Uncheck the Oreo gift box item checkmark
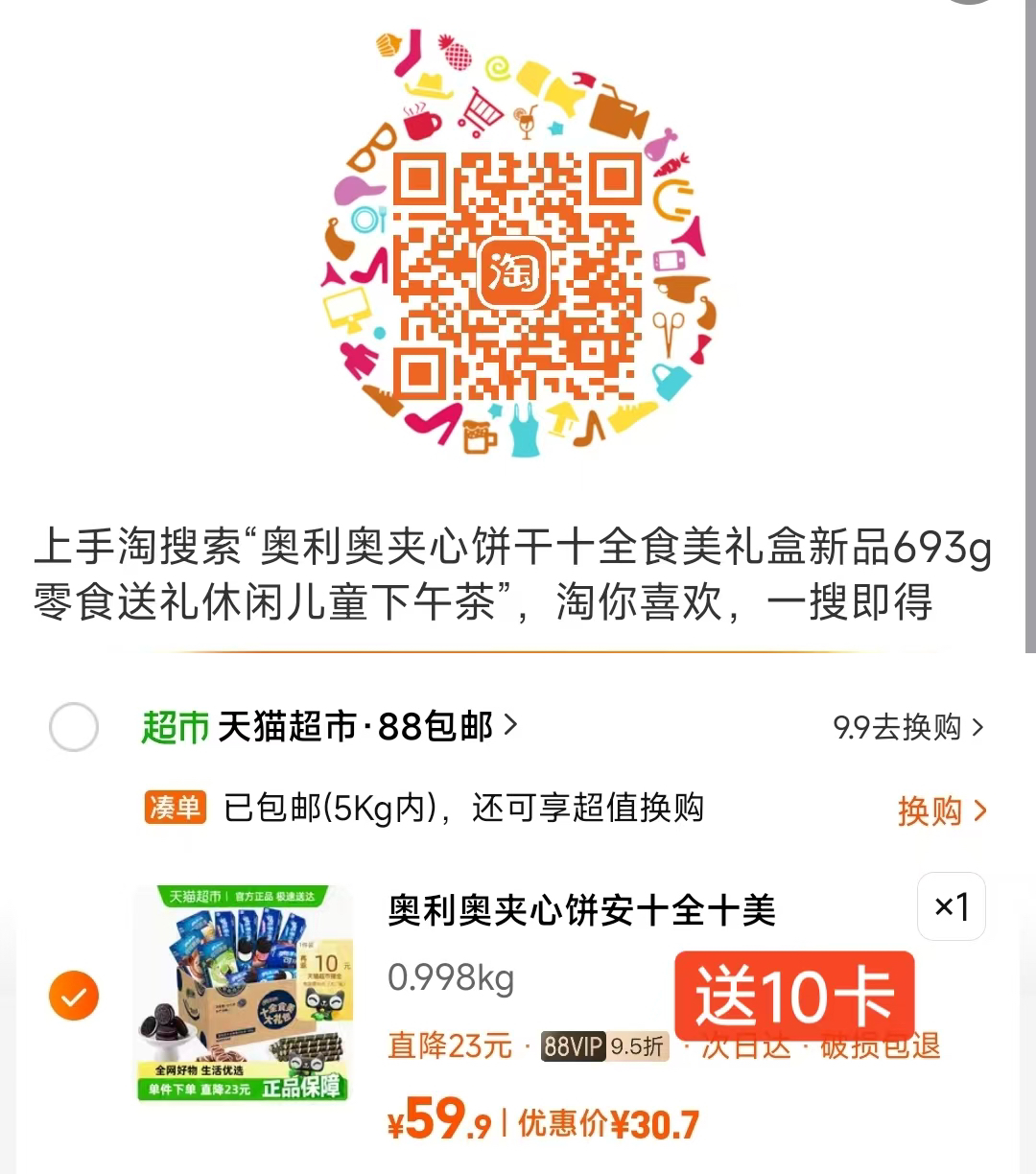This screenshot has height=1174, width=1036. 73,996
